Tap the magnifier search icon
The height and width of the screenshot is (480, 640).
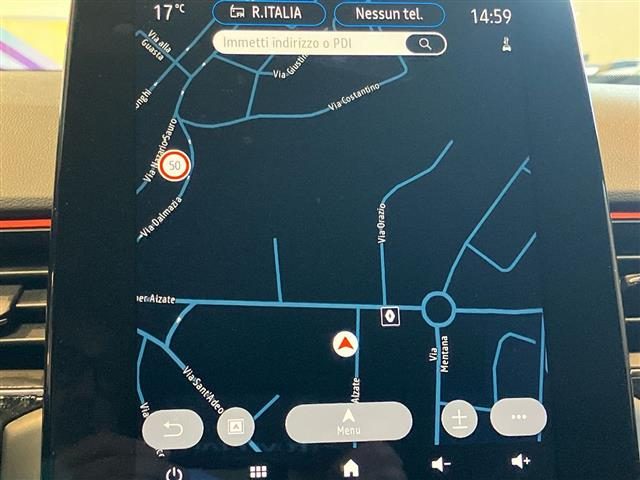coord(427,44)
